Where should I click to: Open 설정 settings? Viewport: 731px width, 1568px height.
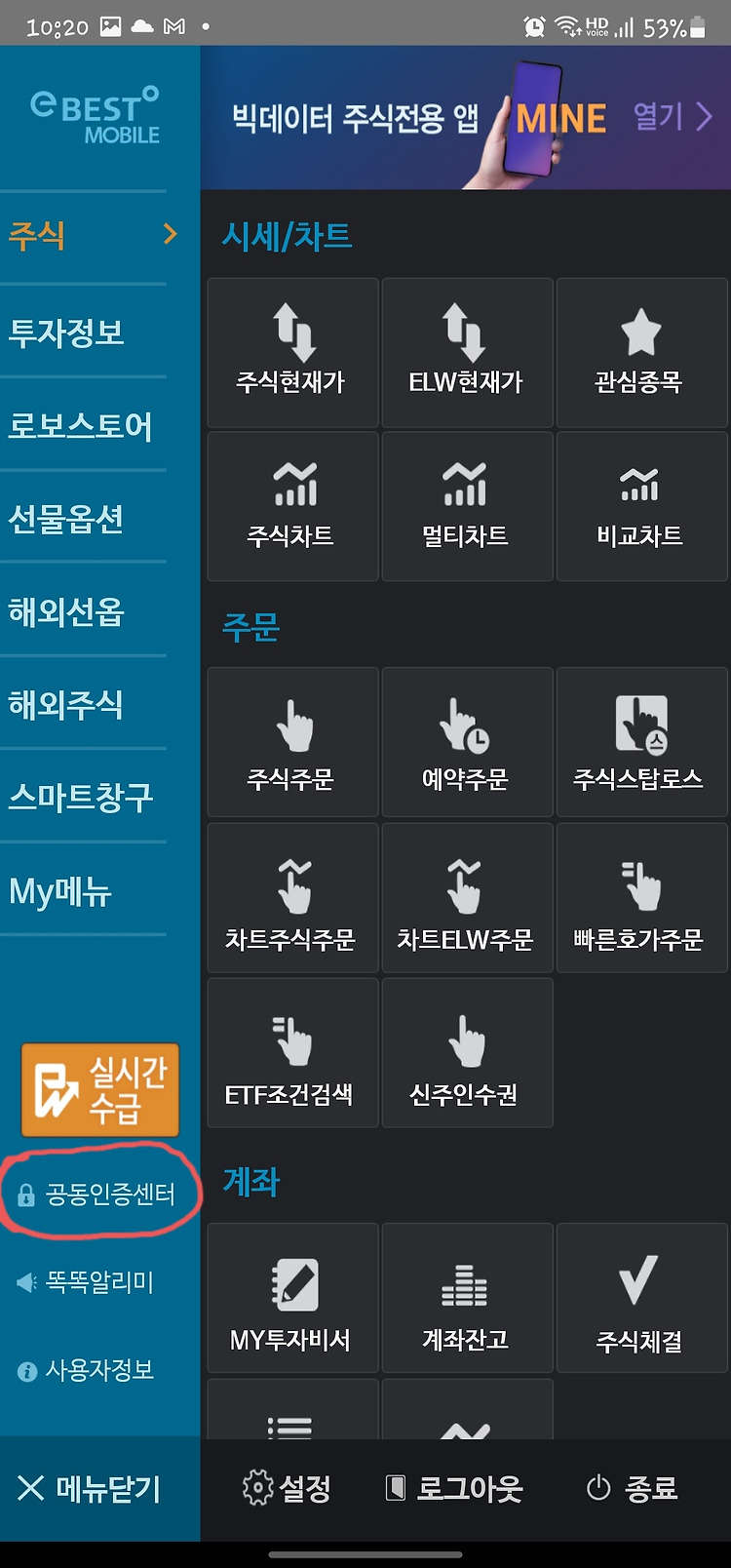(287, 1488)
